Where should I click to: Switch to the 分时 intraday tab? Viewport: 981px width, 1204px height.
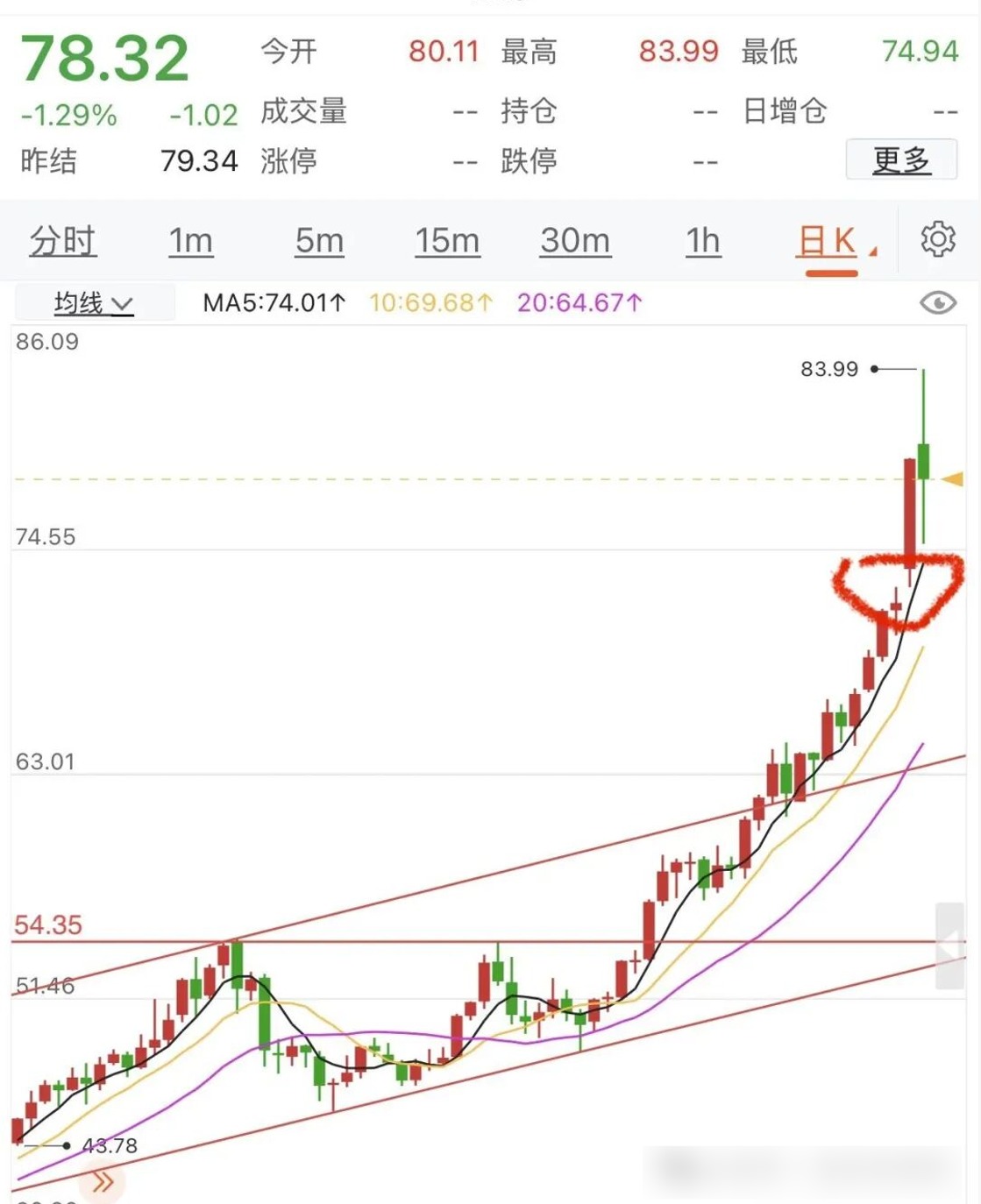(x=60, y=241)
